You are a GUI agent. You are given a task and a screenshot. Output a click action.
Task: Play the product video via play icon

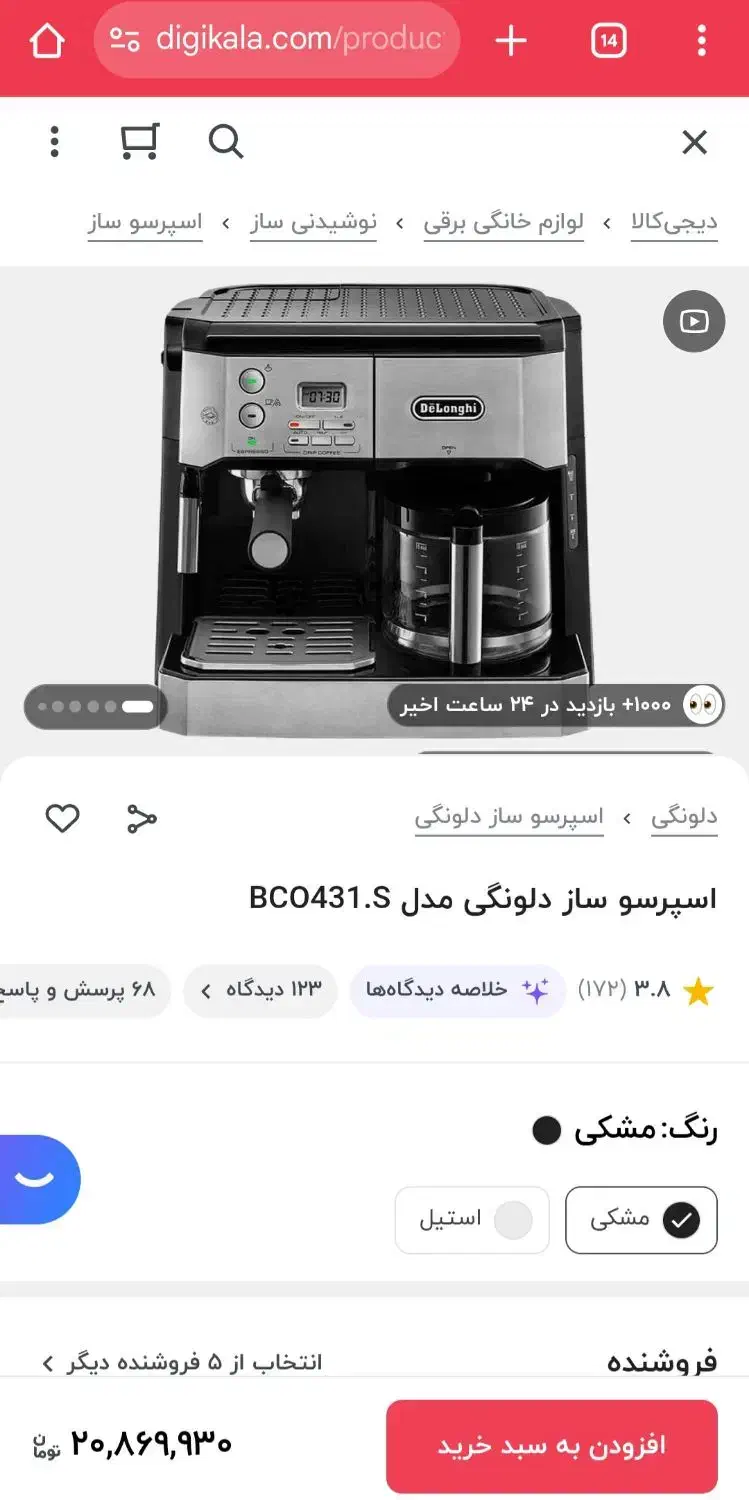click(693, 321)
